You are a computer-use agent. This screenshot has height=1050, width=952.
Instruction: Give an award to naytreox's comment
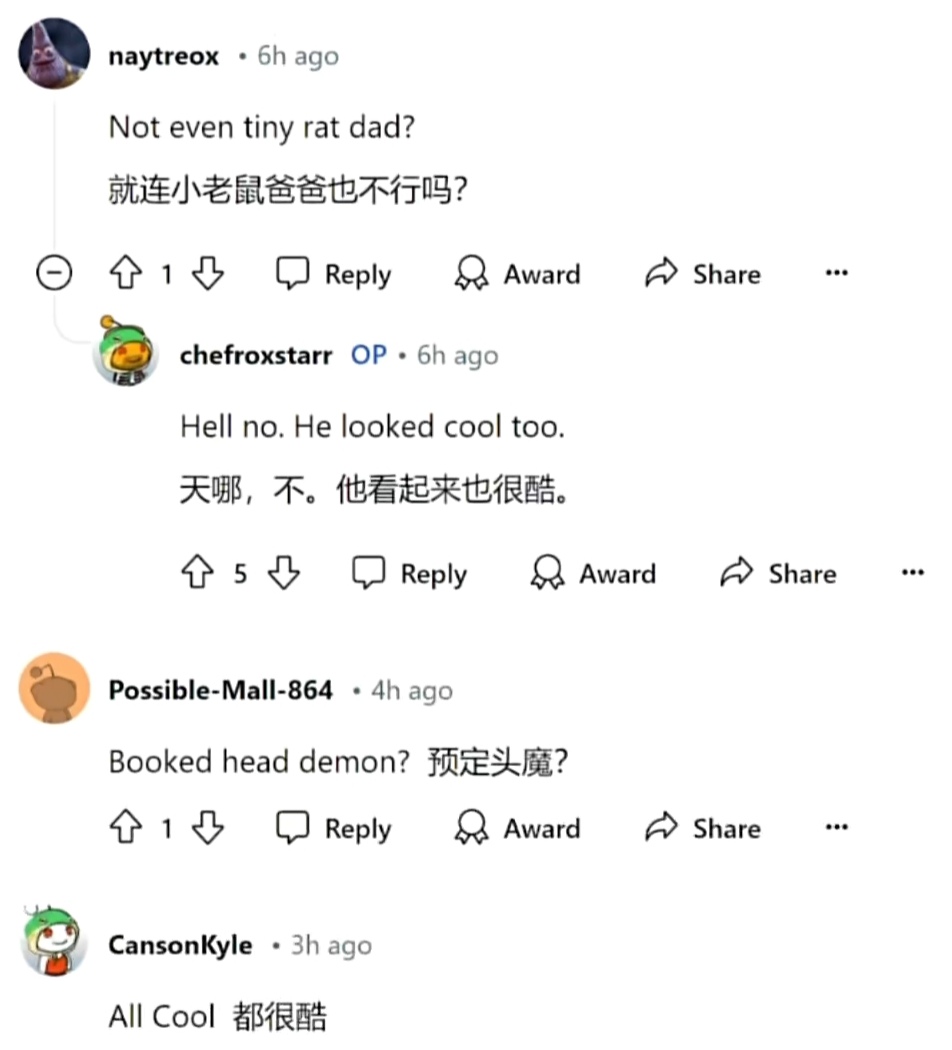click(517, 274)
